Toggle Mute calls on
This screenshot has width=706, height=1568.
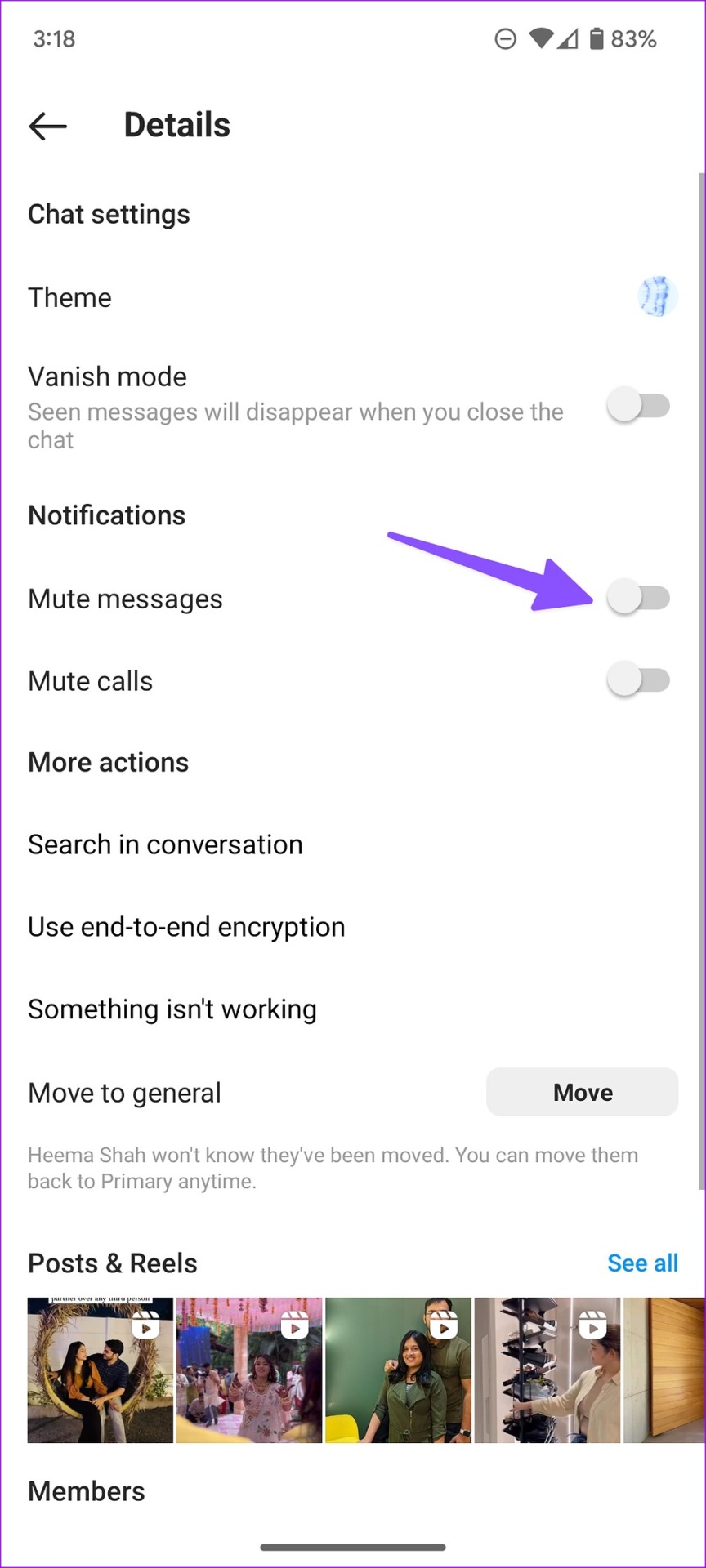639,680
